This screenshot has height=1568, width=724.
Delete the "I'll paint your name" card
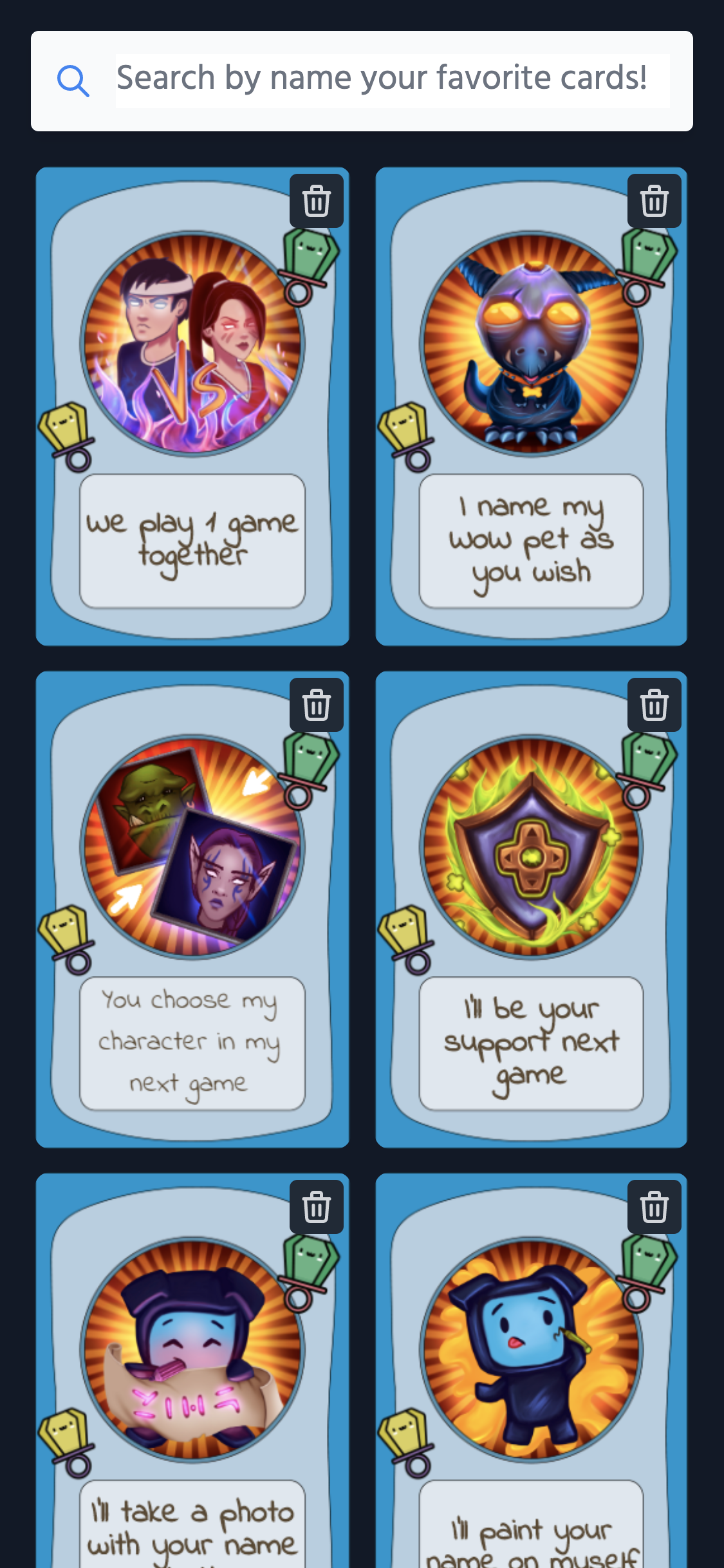[654, 1207]
